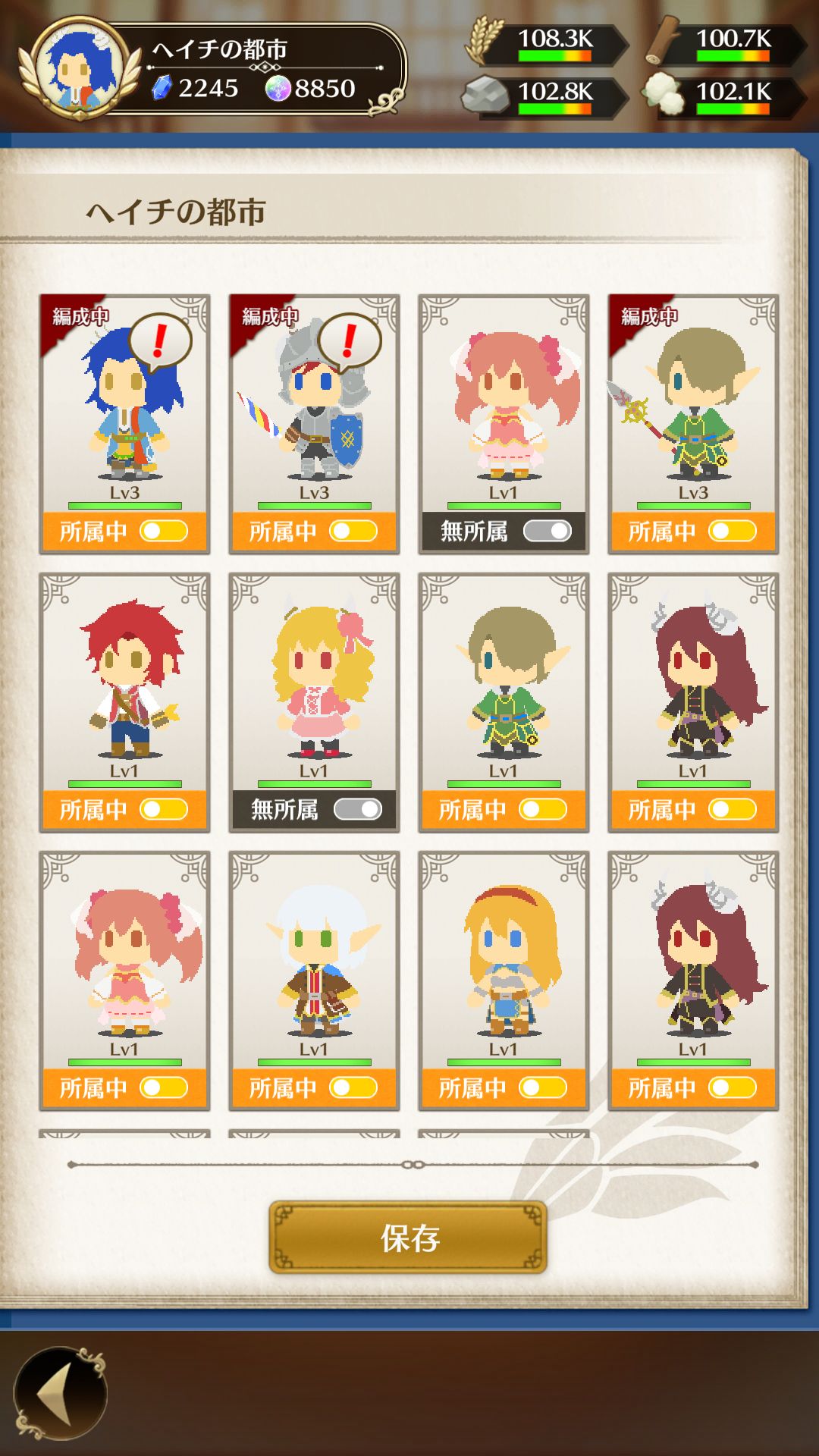Toggle affiliation switch for red-haired Lv1 boy

click(164, 809)
